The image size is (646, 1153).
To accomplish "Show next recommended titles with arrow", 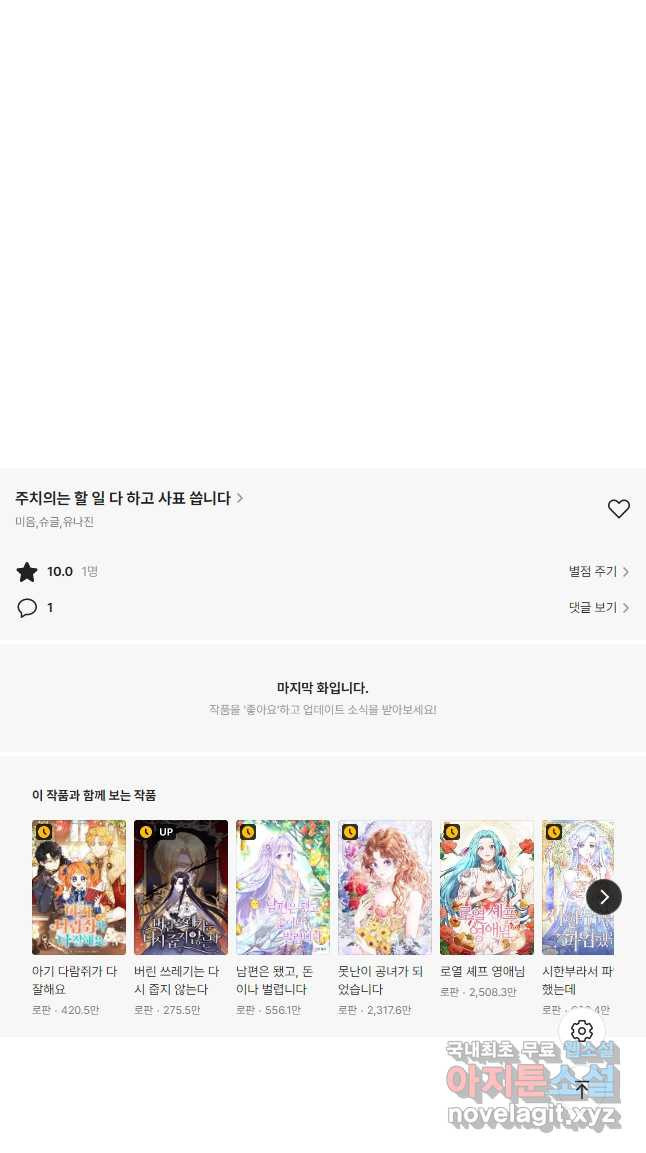I will coord(603,897).
